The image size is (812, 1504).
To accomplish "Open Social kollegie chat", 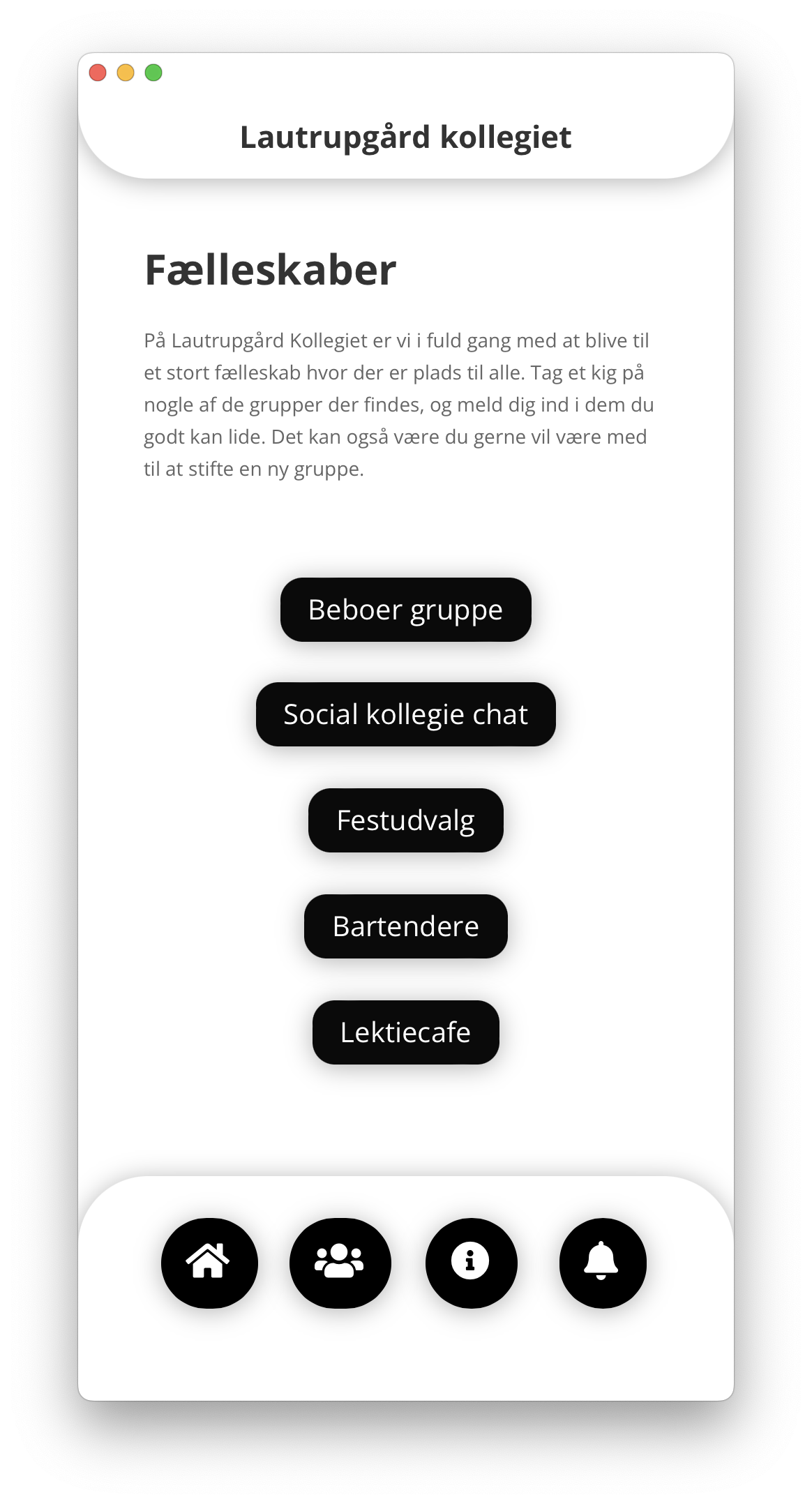I will tap(405, 714).
